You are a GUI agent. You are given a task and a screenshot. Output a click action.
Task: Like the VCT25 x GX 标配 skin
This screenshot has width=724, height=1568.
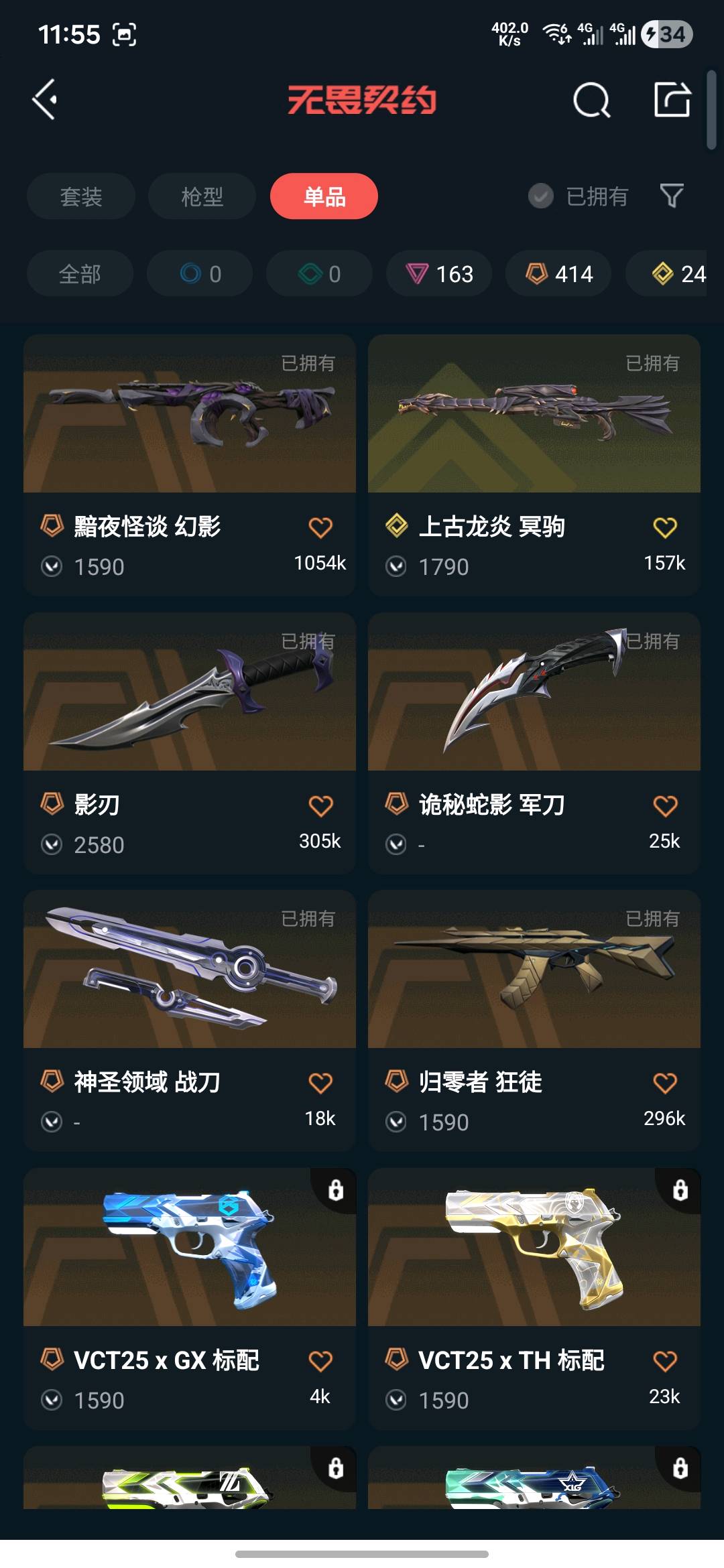[x=320, y=1362]
